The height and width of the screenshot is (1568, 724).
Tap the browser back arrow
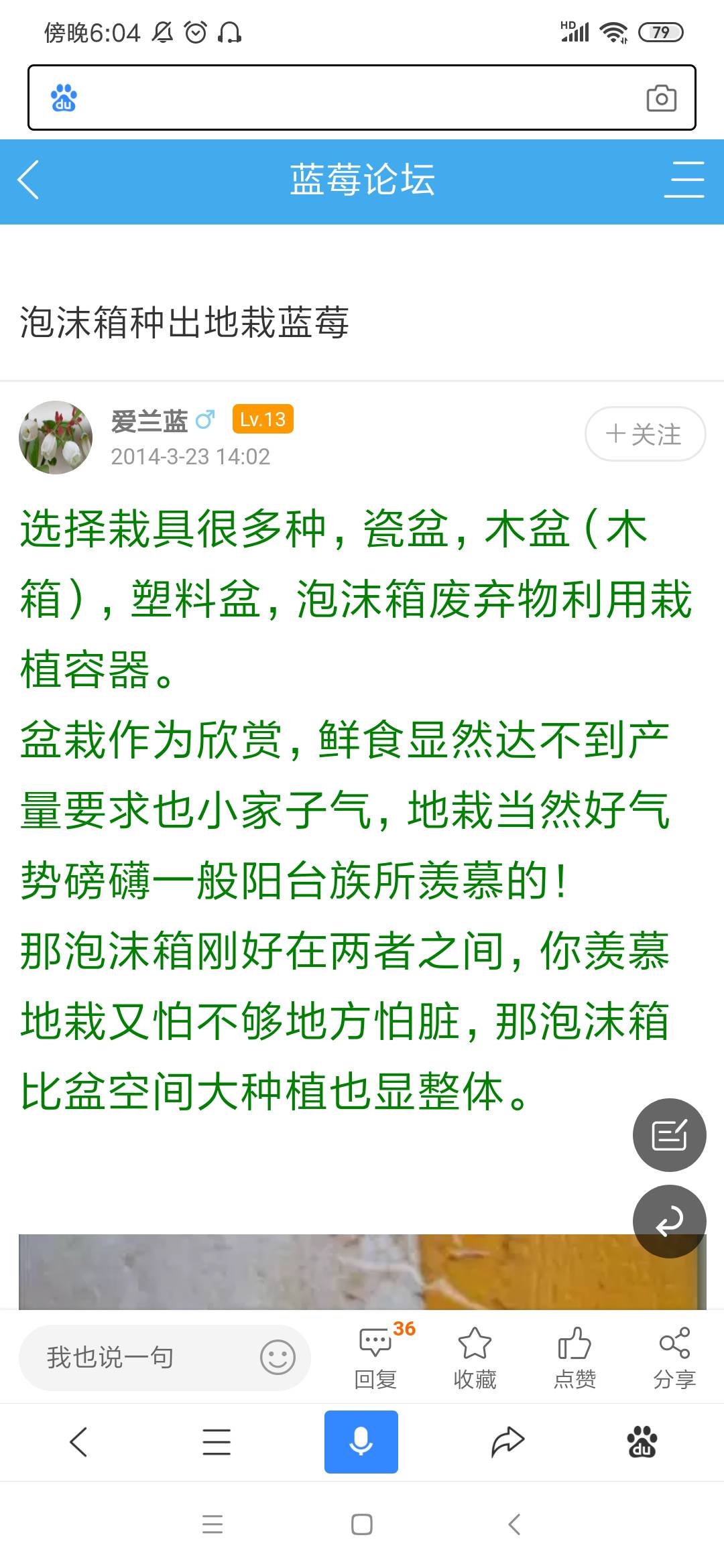coord(78,1441)
